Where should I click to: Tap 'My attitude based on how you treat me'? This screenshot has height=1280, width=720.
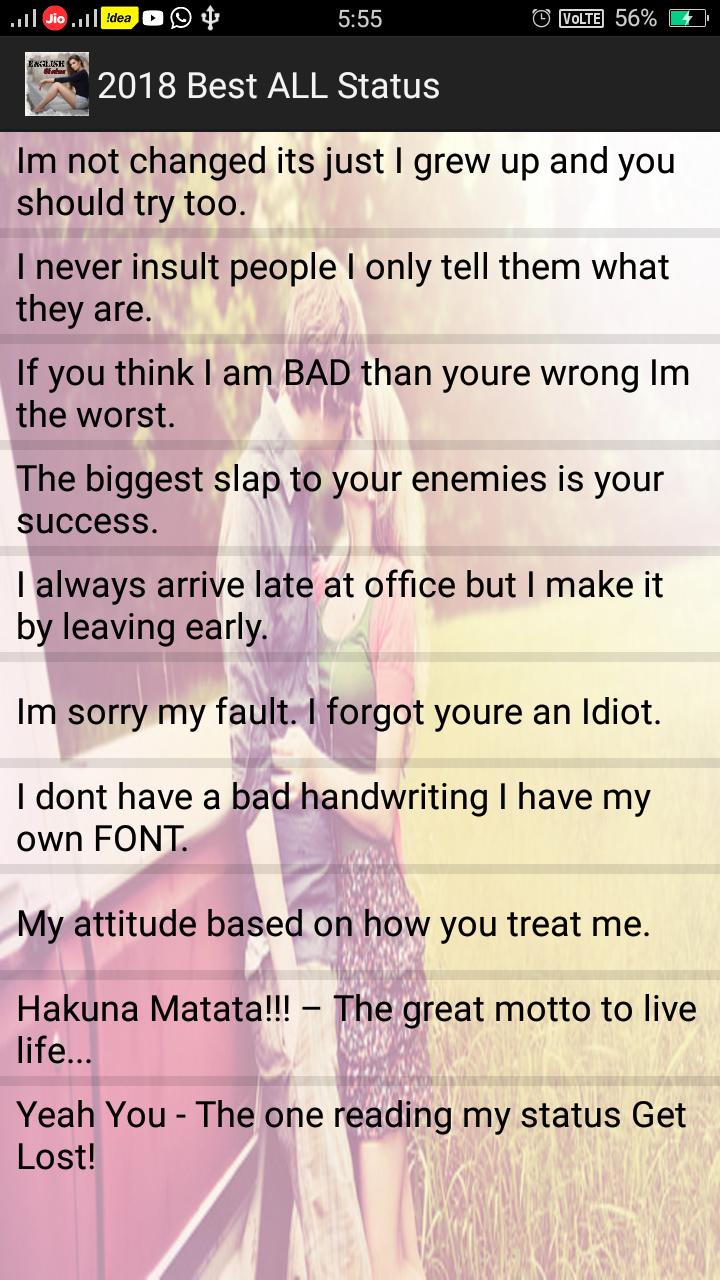[x=360, y=924]
